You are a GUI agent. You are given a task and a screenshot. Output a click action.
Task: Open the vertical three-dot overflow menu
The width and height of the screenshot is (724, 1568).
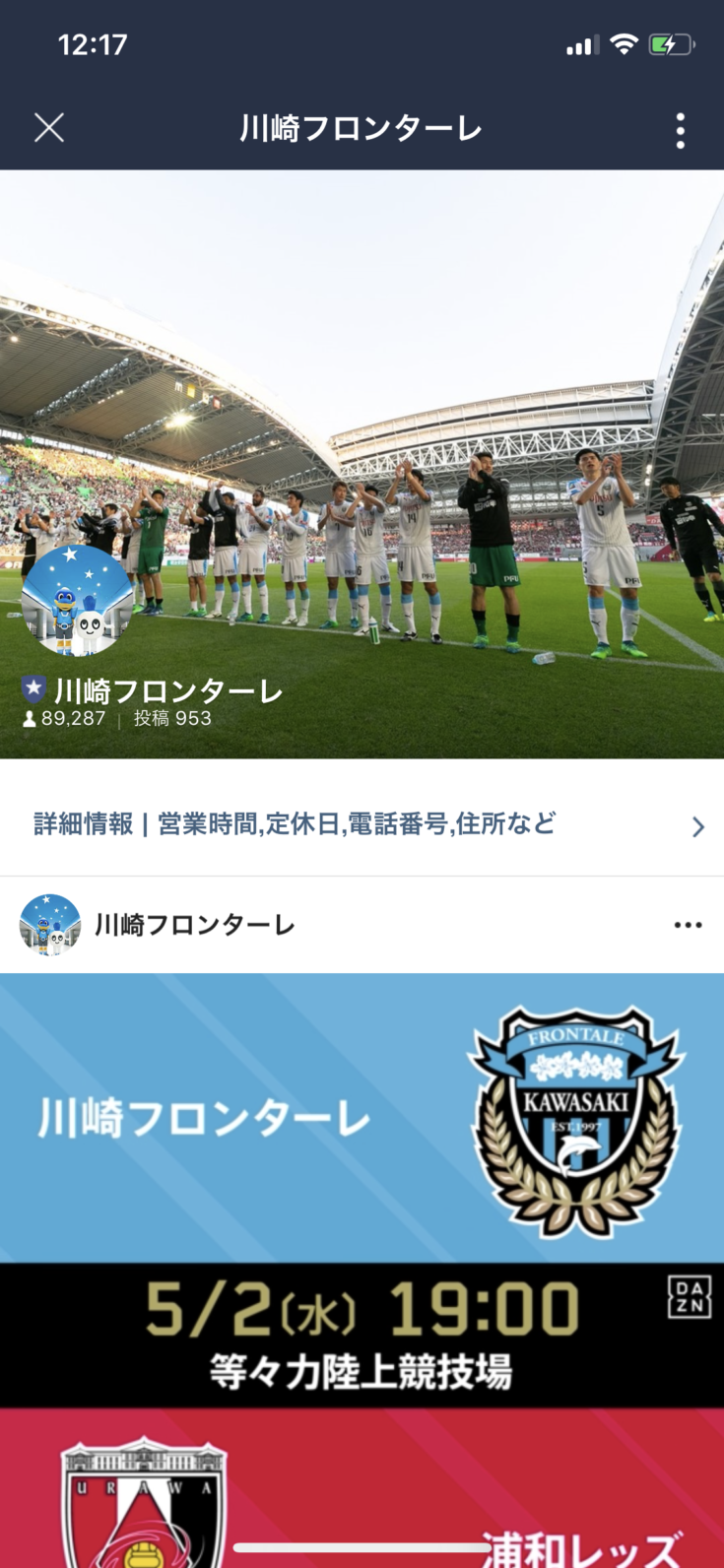pyautogui.click(x=680, y=130)
